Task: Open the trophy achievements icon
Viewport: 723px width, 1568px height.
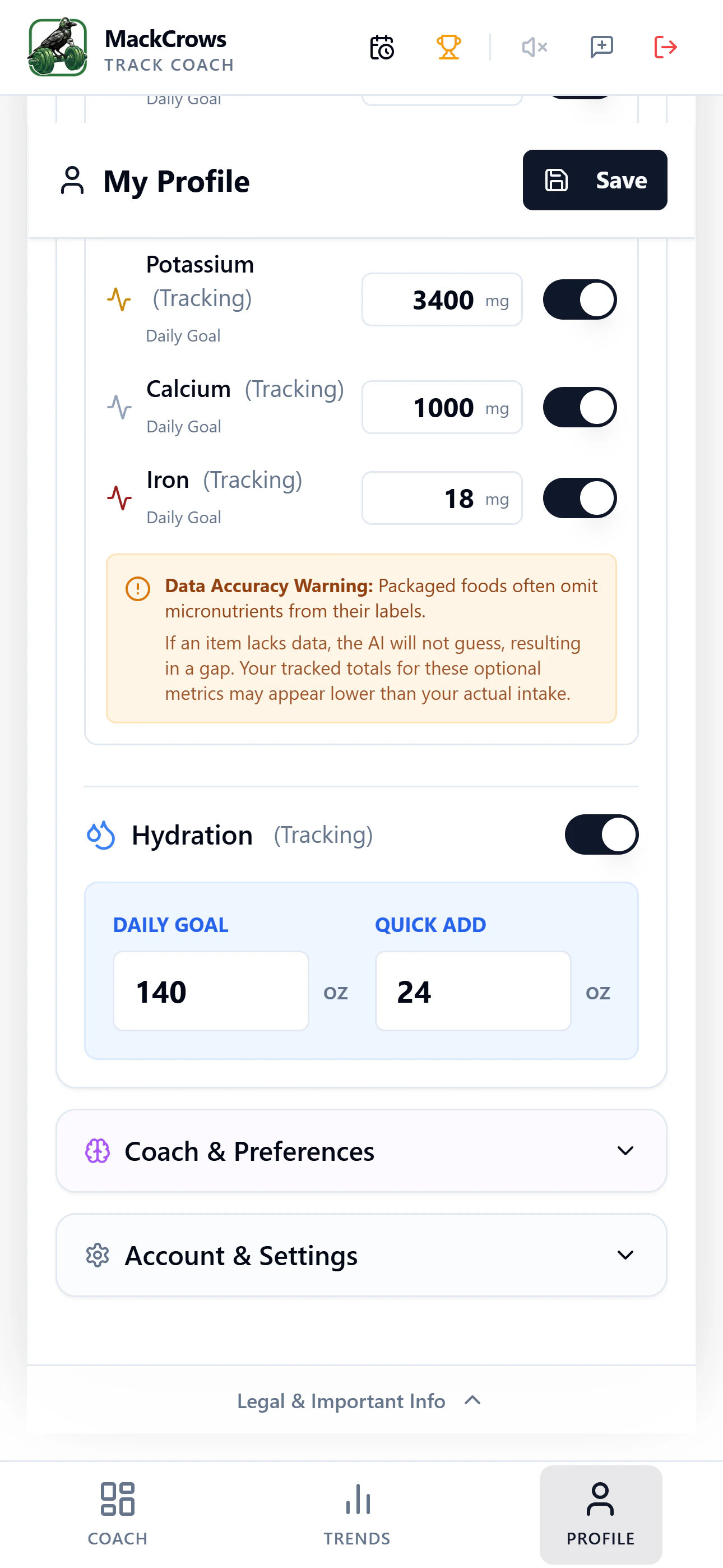Action: pyautogui.click(x=448, y=48)
